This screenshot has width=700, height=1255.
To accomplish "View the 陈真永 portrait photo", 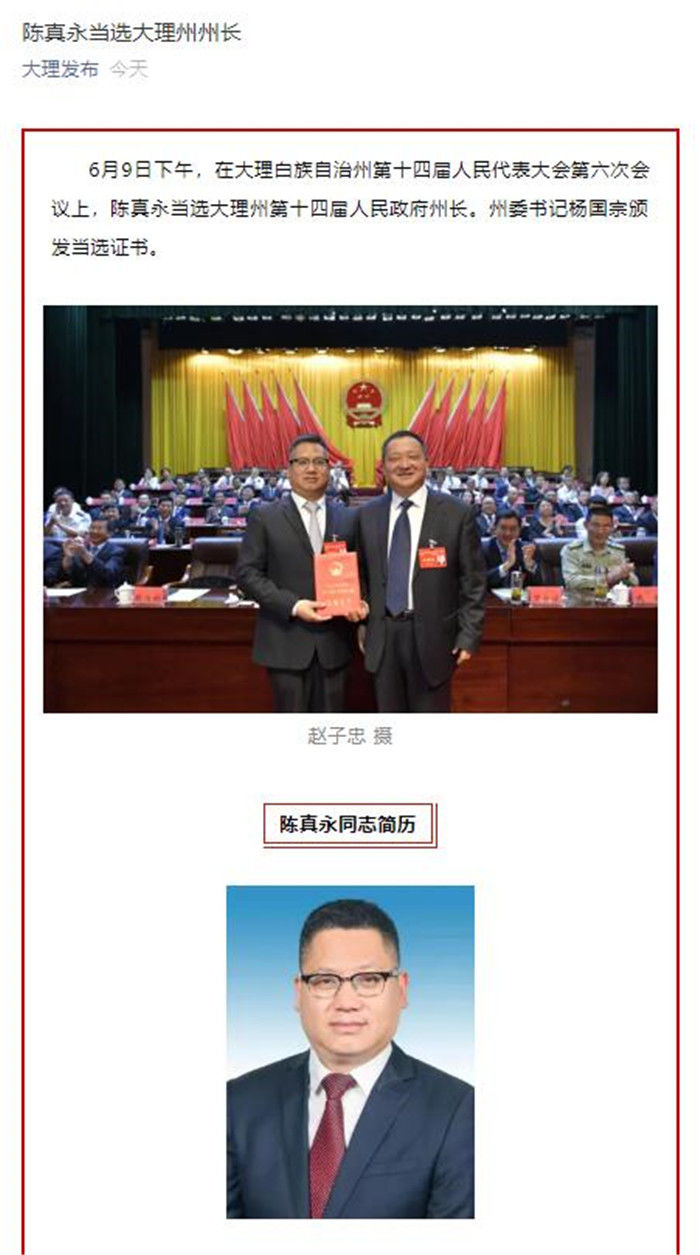I will [350, 1050].
